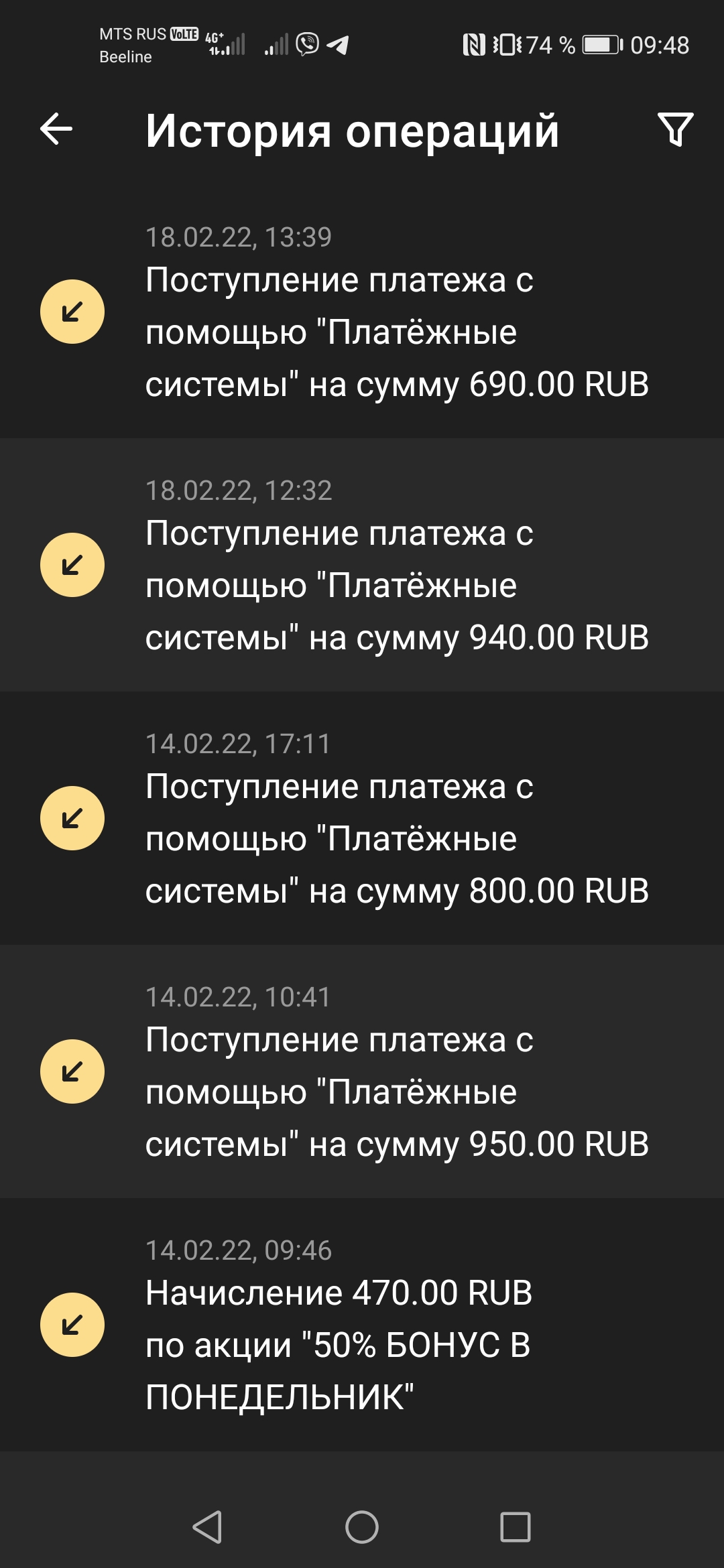Select the 800.00 RUB payment operation

[362, 819]
